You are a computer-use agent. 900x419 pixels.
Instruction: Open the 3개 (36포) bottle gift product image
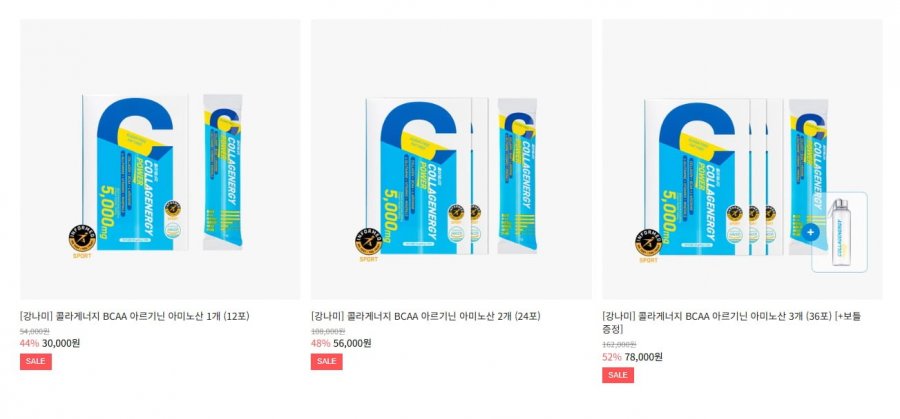point(742,160)
